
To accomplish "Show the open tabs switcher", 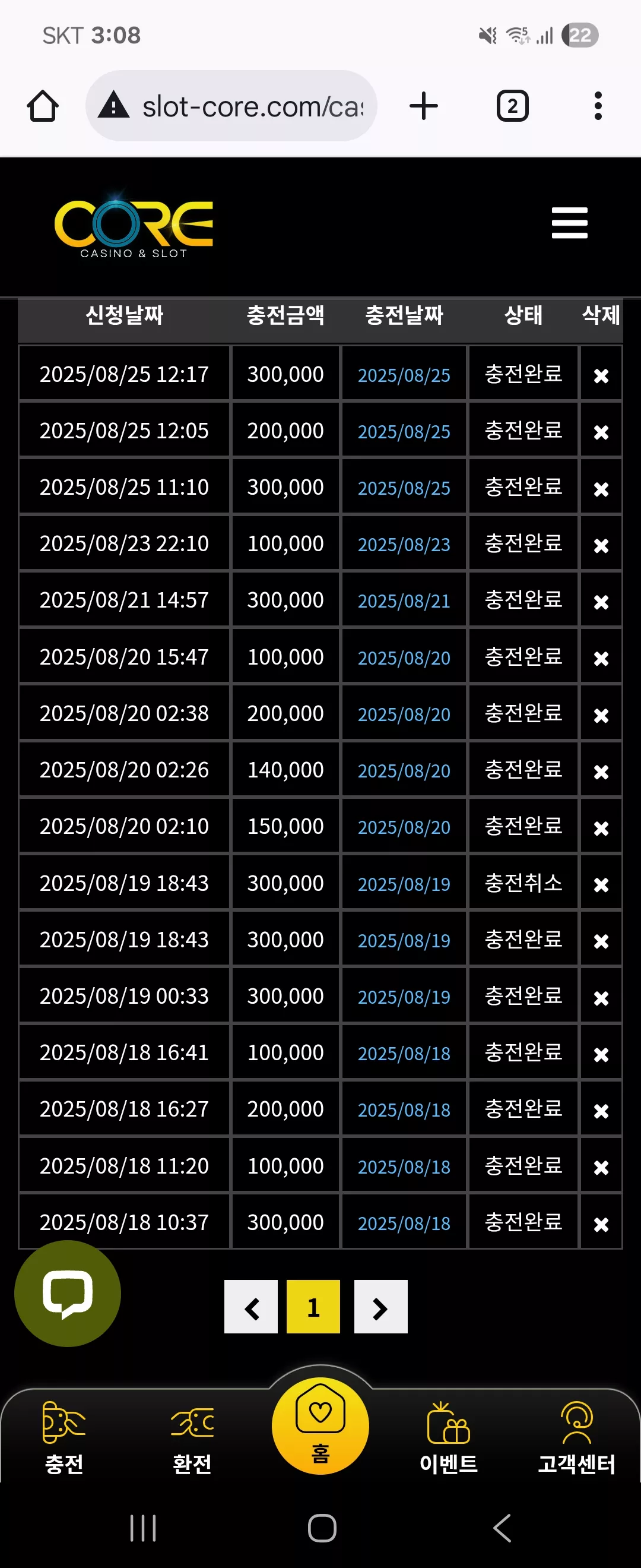I will coord(512,106).
